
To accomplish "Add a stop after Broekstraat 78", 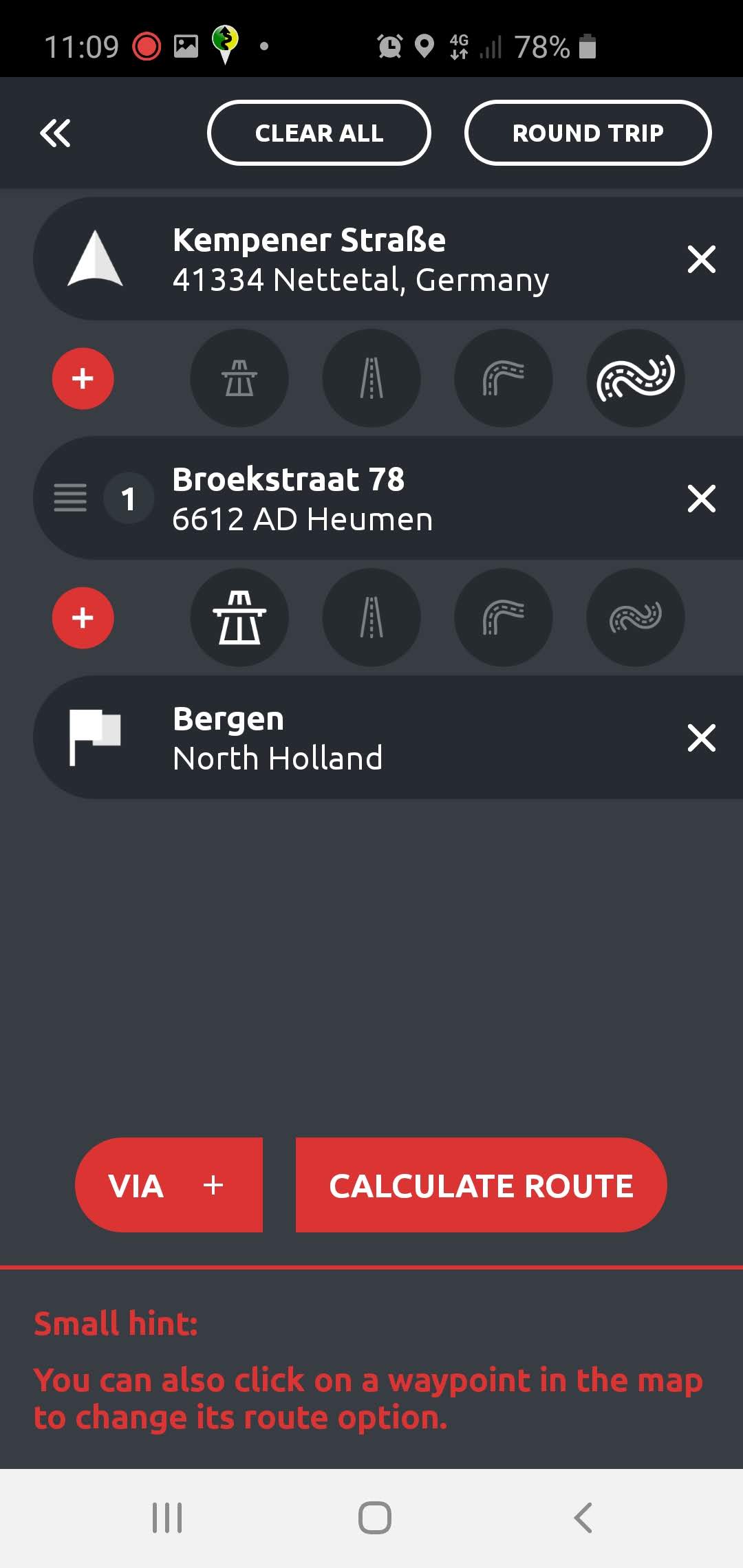I will point(83,618).
